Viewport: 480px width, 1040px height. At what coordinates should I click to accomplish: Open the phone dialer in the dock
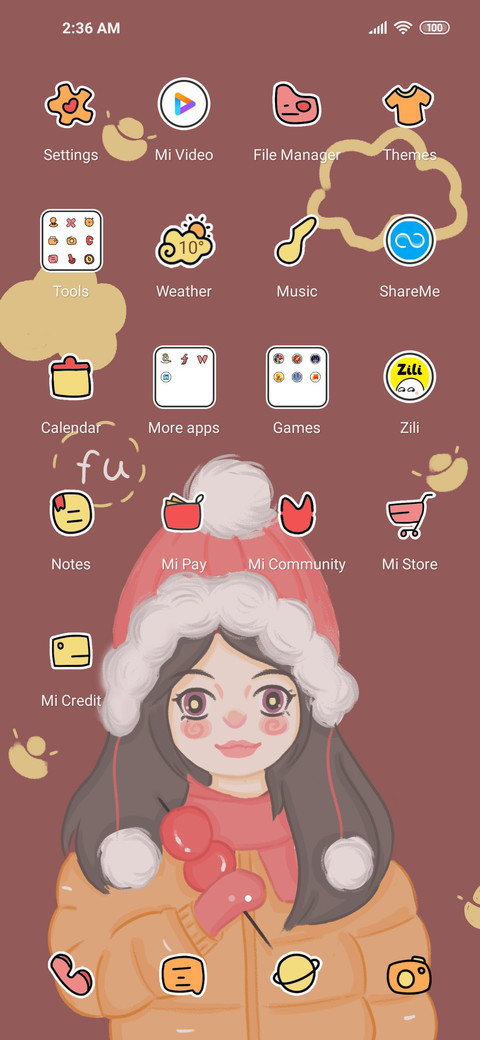pyautogui.click(x=72, y=975)
